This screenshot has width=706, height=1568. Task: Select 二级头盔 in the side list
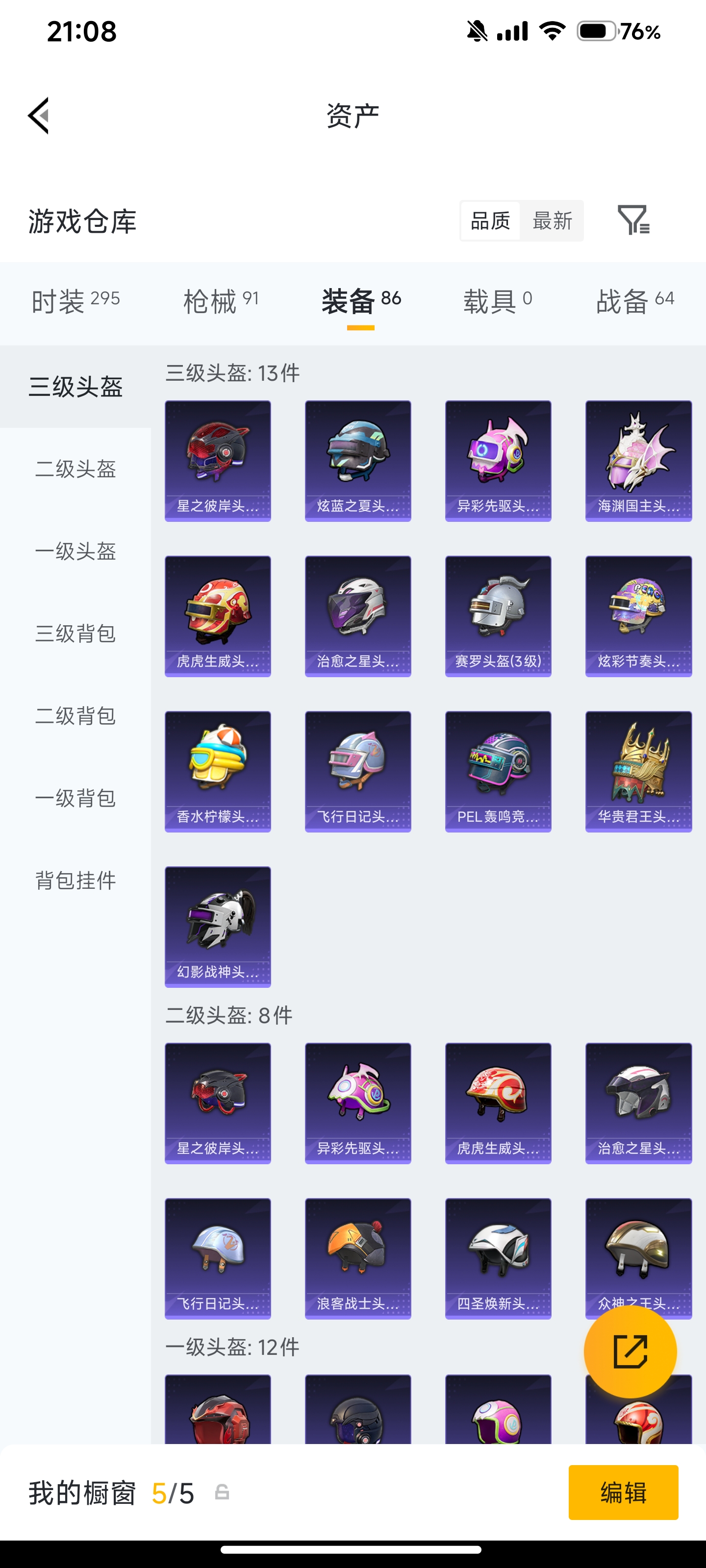[76, 469]
